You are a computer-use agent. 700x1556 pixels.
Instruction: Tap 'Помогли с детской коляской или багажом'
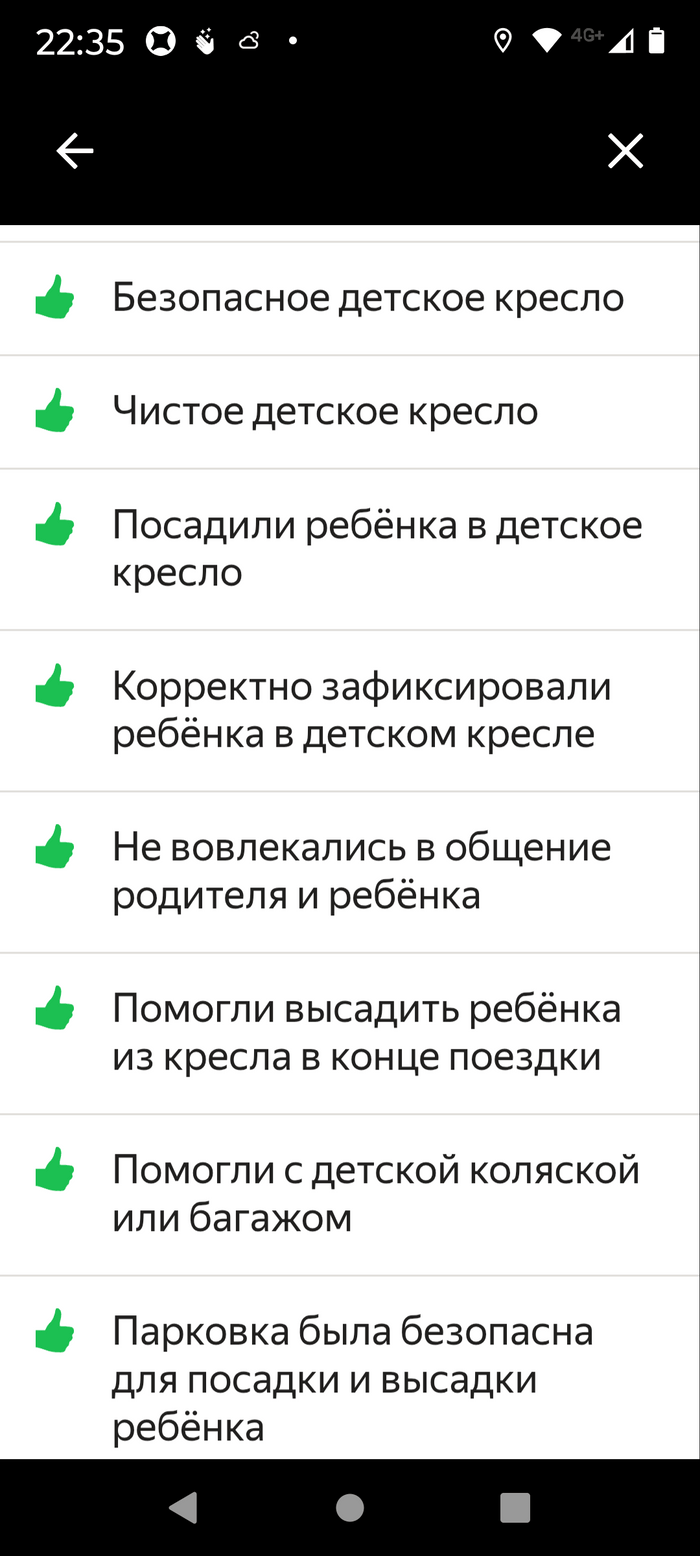click(350, 1194)
